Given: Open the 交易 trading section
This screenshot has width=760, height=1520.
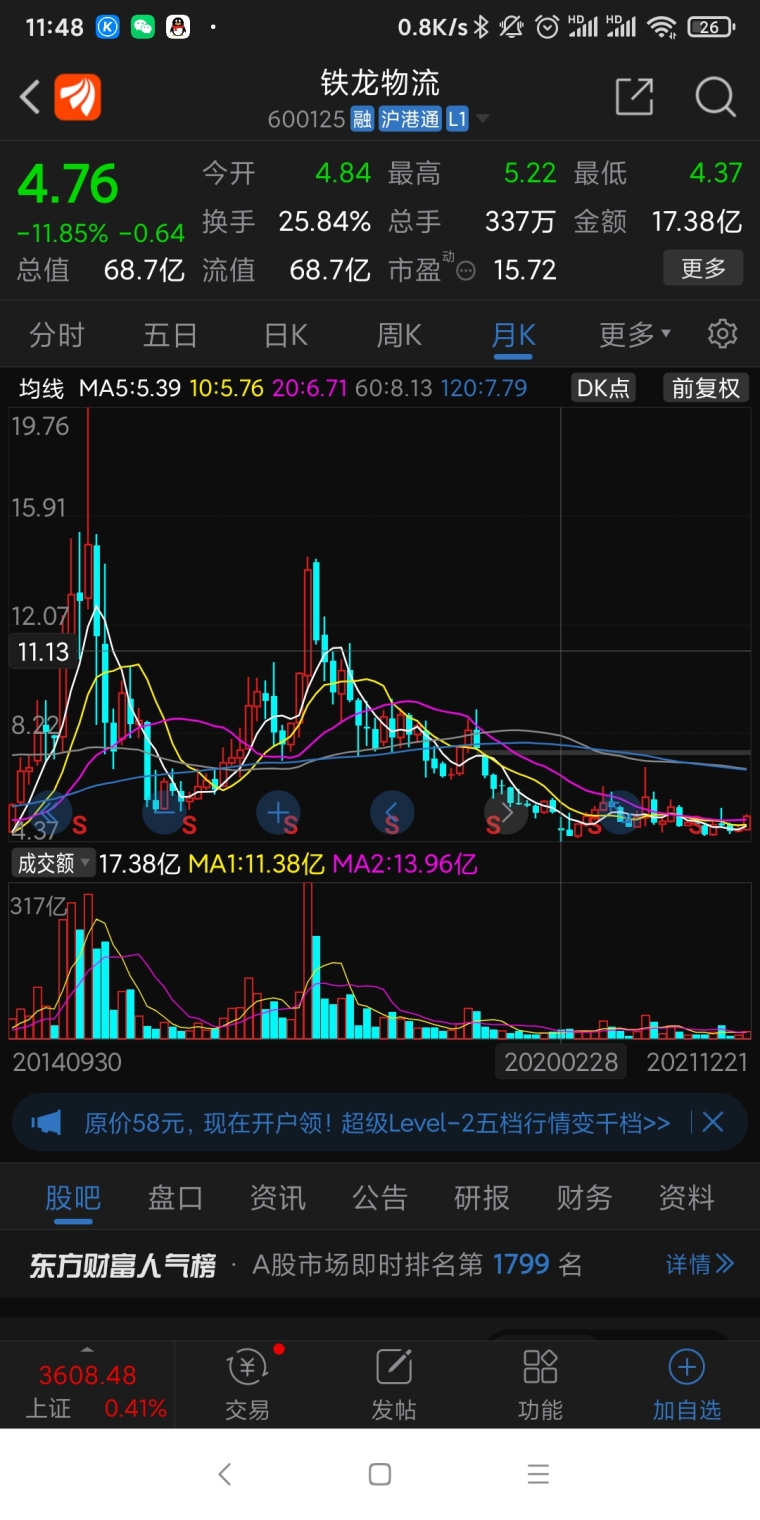Looking at the screenshot, I should coord(247,1384).
